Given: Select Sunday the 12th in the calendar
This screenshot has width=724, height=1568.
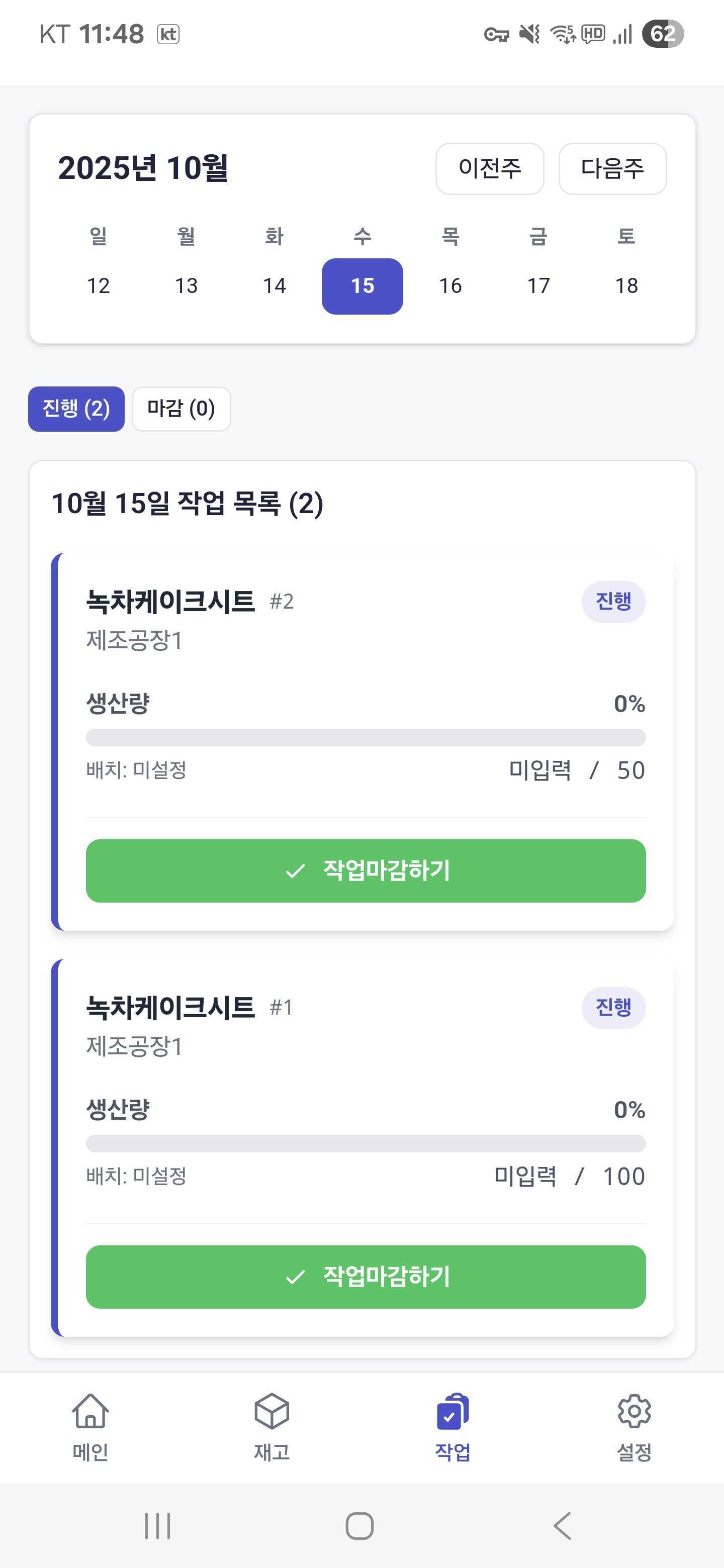Looking at the screenshot, I should (98, 285).
